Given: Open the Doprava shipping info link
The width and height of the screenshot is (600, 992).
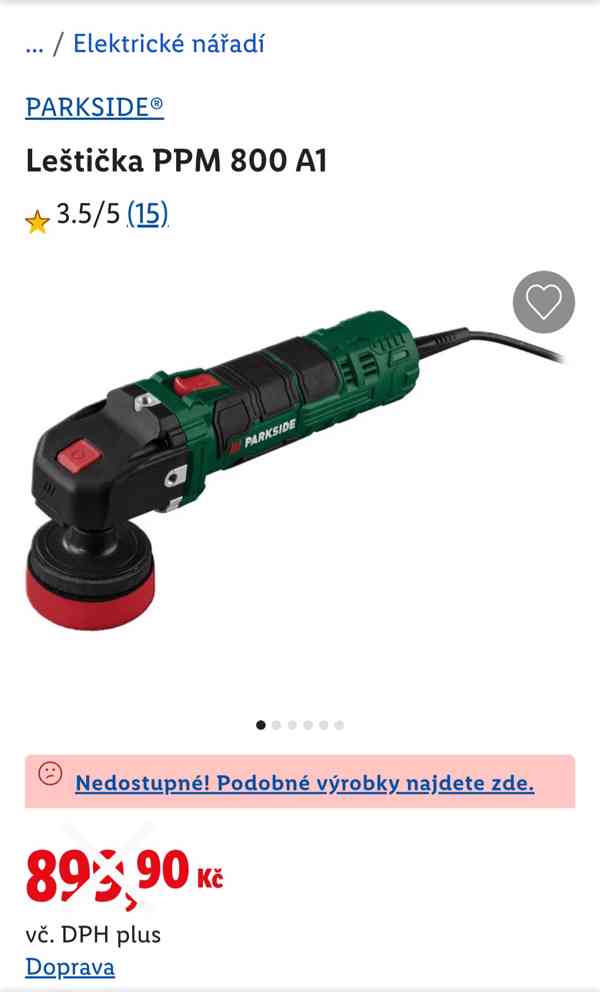Looking at the screenshot, I should click(70, 967).
